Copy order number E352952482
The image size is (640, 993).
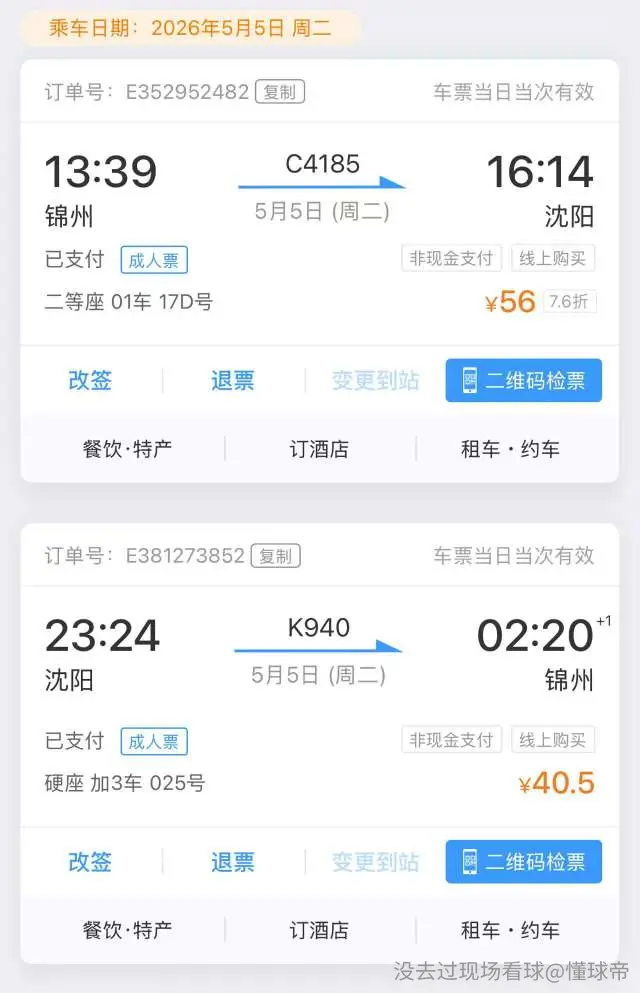tap(280, 92)
